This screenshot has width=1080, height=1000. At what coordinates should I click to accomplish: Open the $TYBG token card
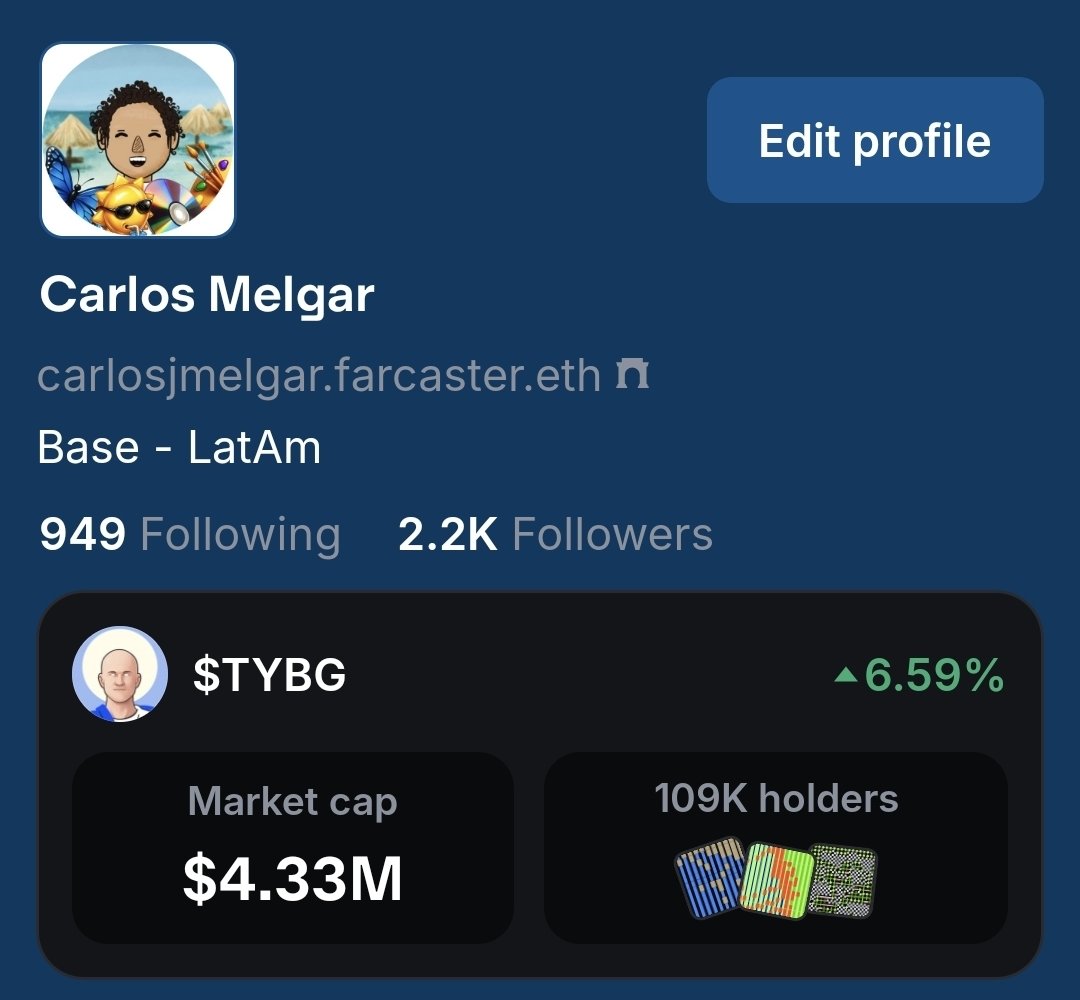tap(270, 677)
